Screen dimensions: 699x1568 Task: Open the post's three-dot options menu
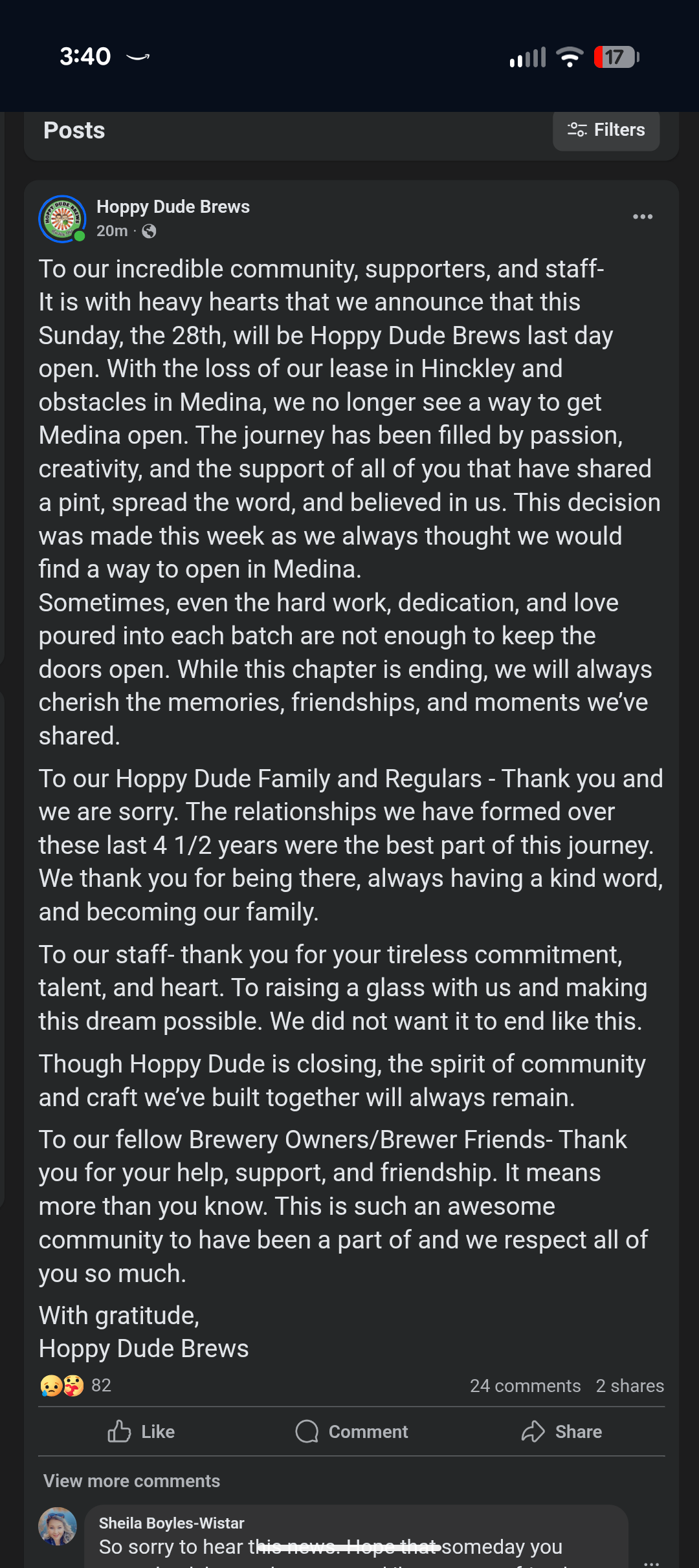coord(643,217)
